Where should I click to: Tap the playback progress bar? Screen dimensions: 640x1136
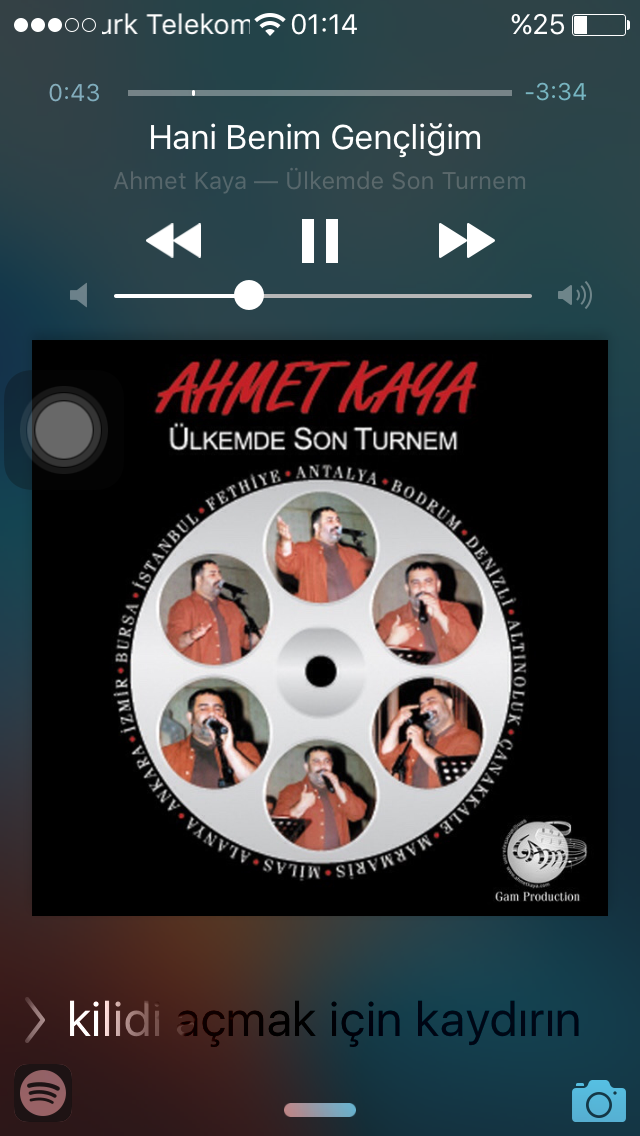320,93
